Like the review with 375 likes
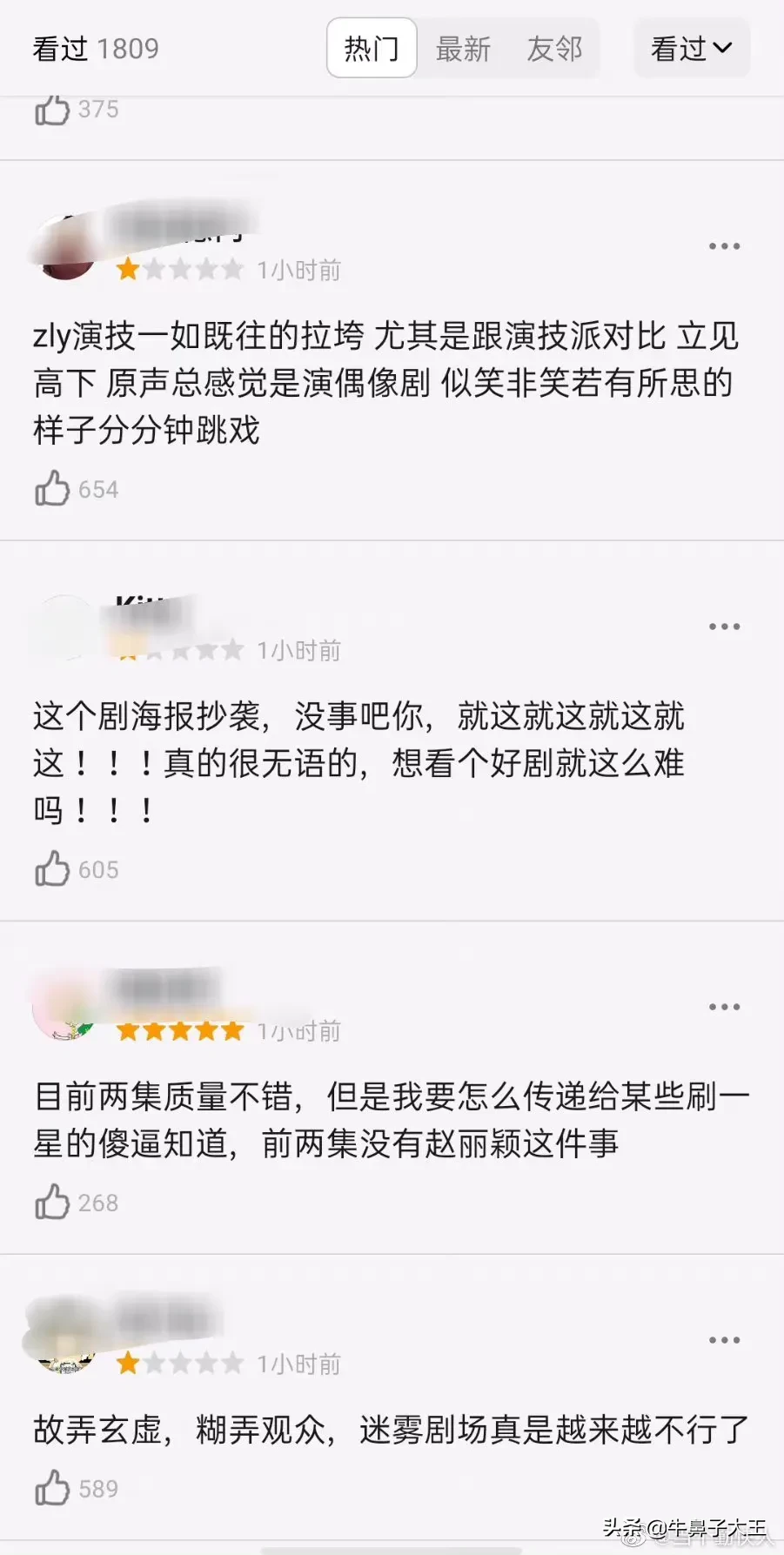The width and height of the screenshot is (784, 1555). (52, 110)
